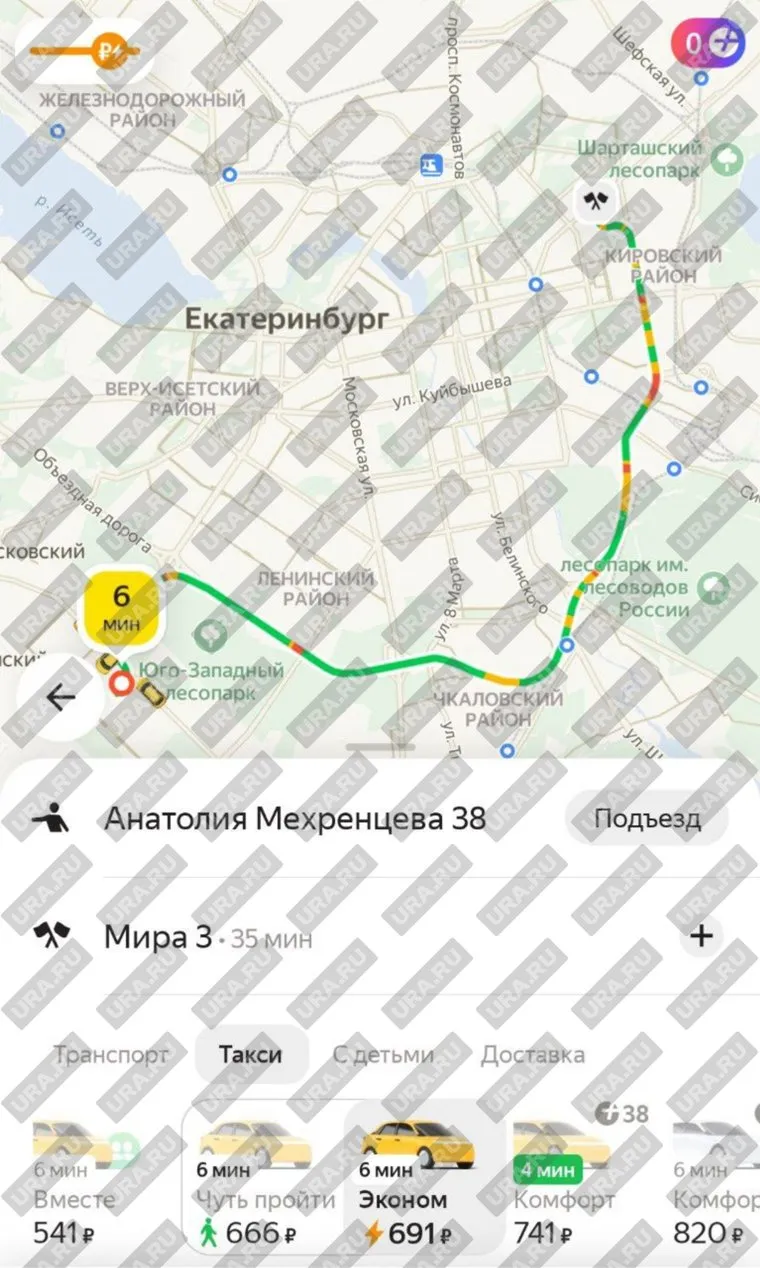Add another stop with the plus icon

702,937
